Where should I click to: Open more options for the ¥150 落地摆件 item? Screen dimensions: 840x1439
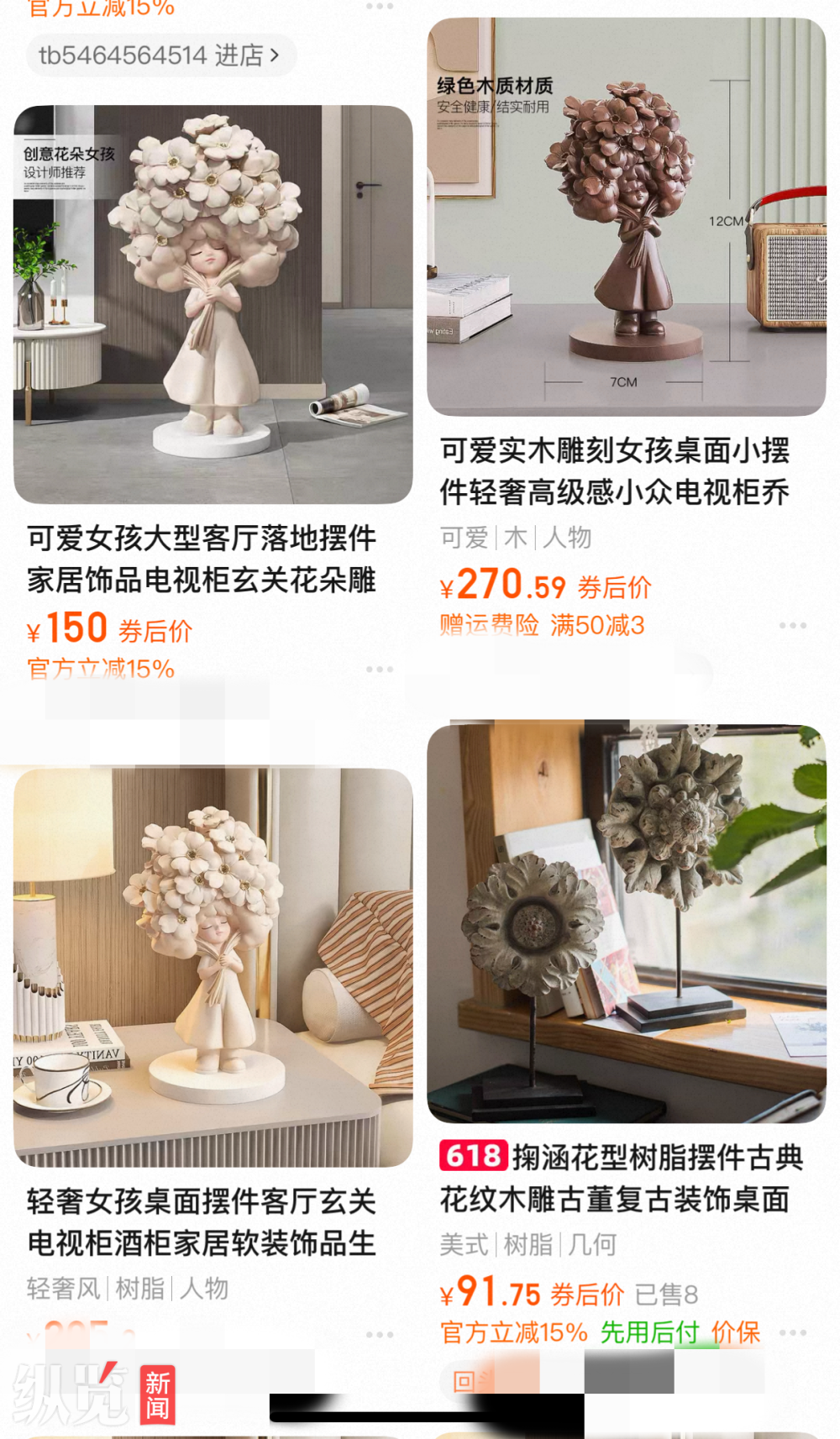[380, 670]
